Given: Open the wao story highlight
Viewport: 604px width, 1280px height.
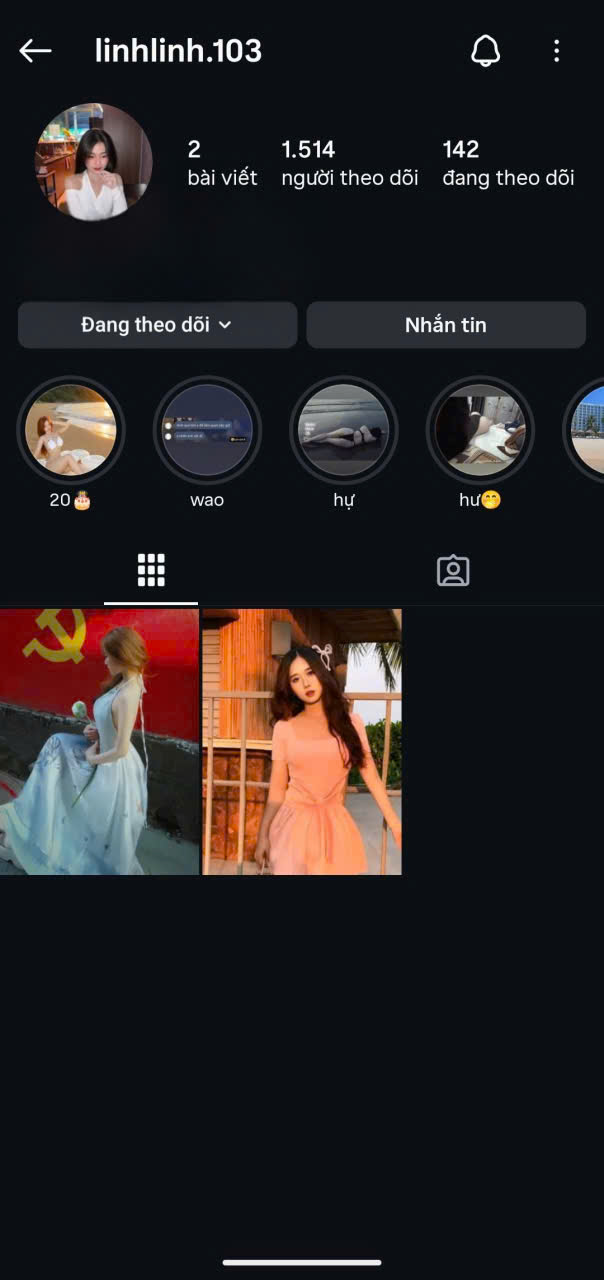Looking at the screenshot, I should tap(207, 430).
